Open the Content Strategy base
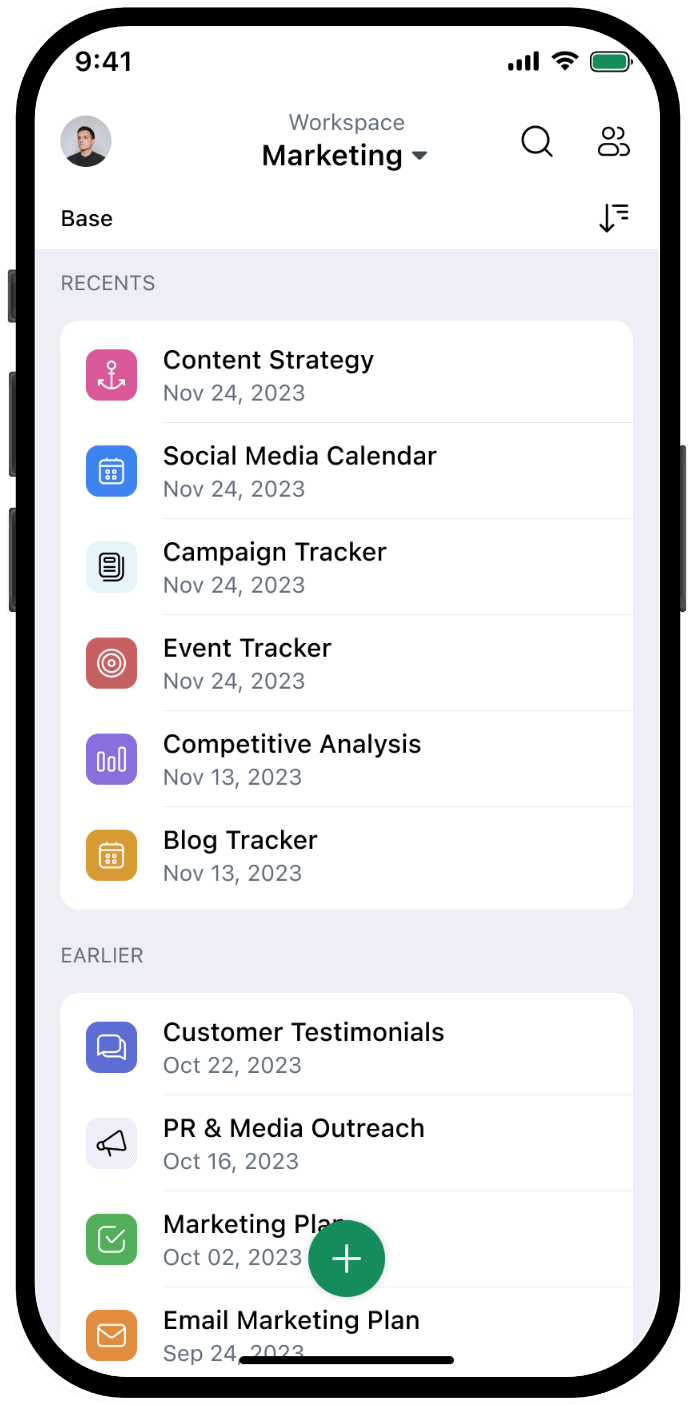Image resolution: width=693 pixels, height=1406 pixels. pos(268,375)
